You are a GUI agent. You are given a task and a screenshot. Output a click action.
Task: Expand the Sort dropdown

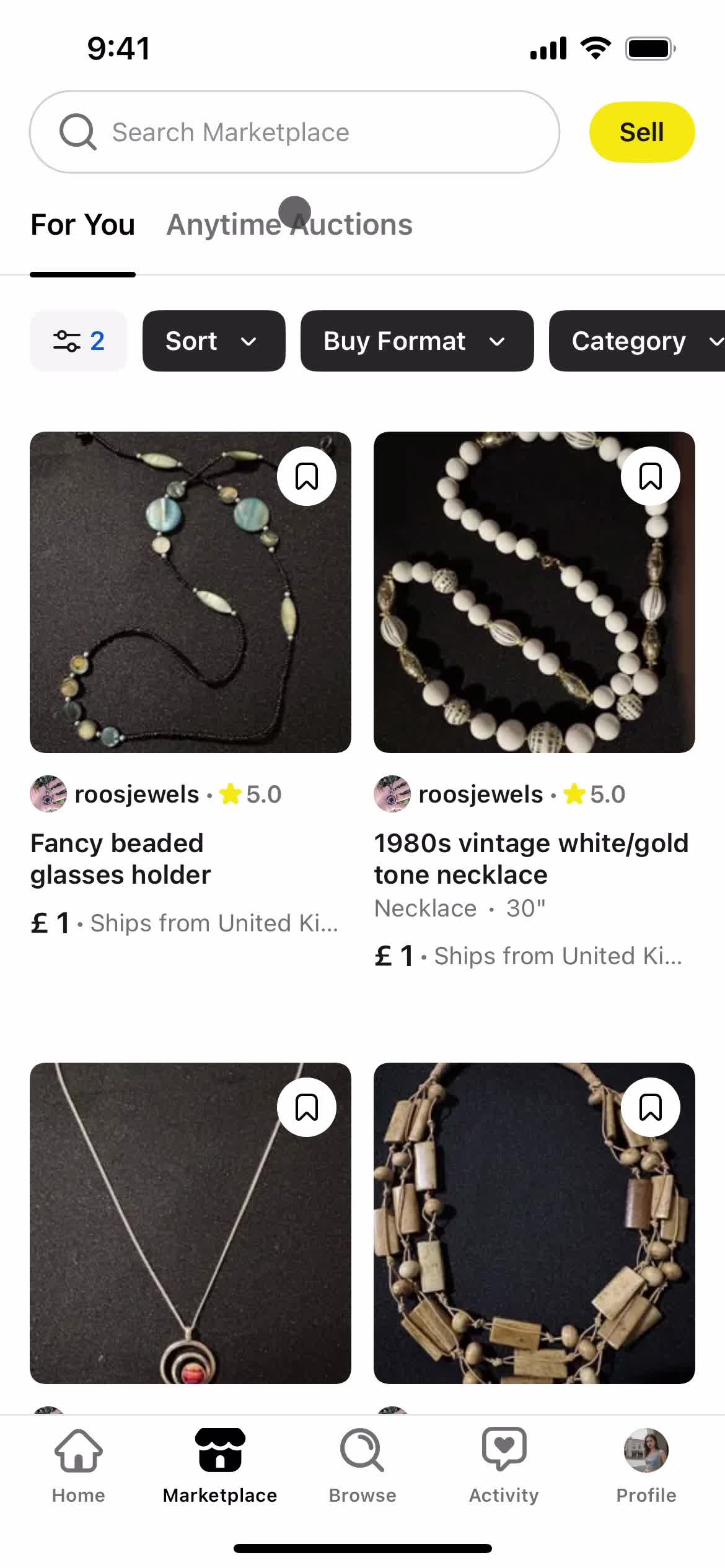[x=213, y=341]
